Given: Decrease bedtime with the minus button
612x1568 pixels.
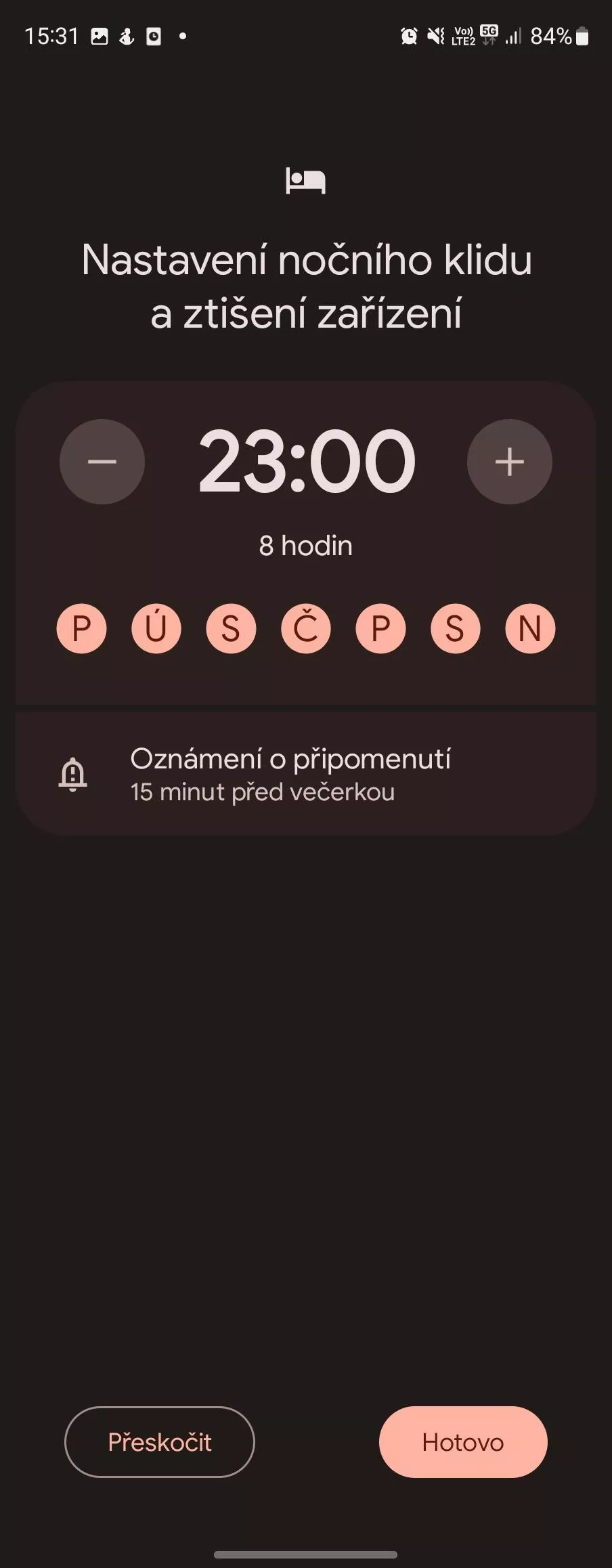Looking at the screenshot, I should [102, 462].
